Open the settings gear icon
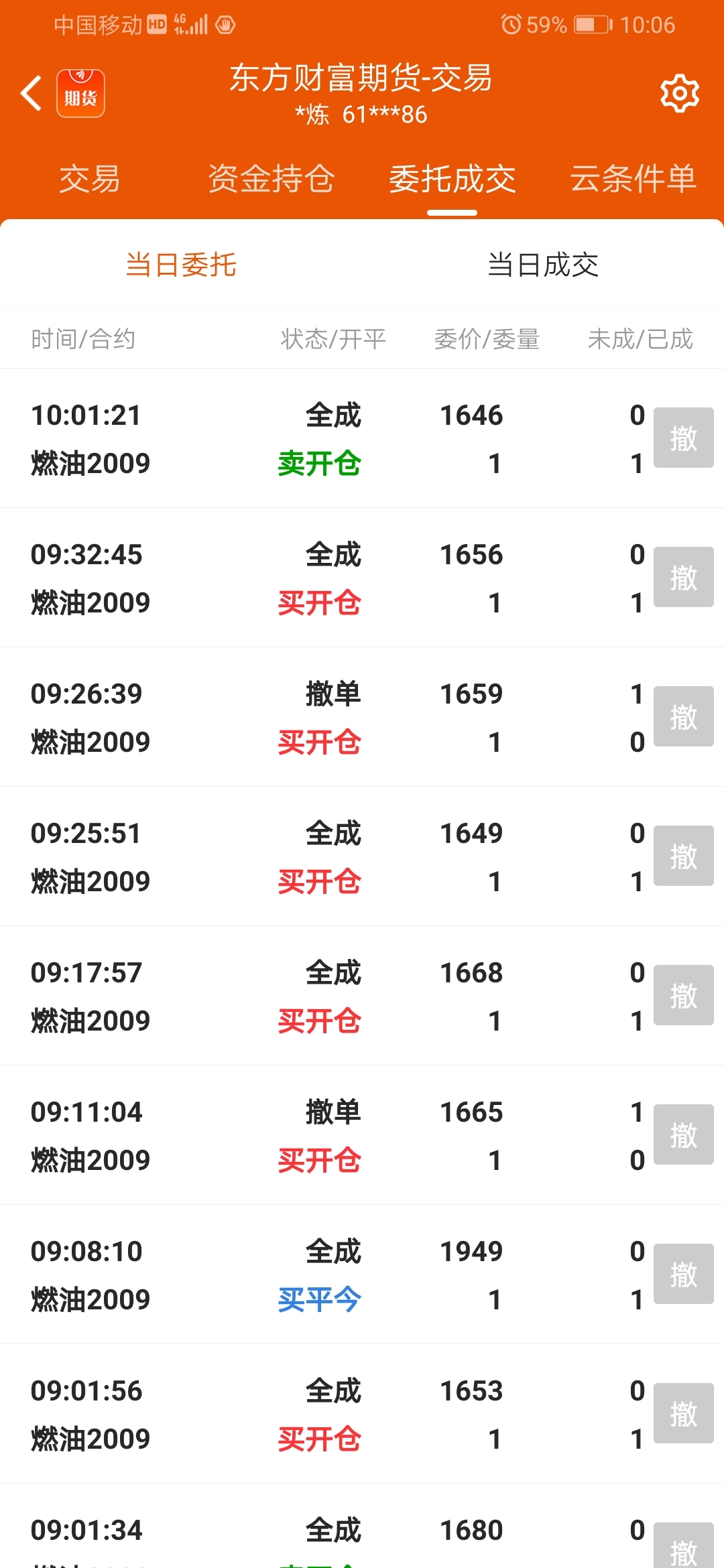The height and width of the screenshot is (1568, 724). (680, 94)
